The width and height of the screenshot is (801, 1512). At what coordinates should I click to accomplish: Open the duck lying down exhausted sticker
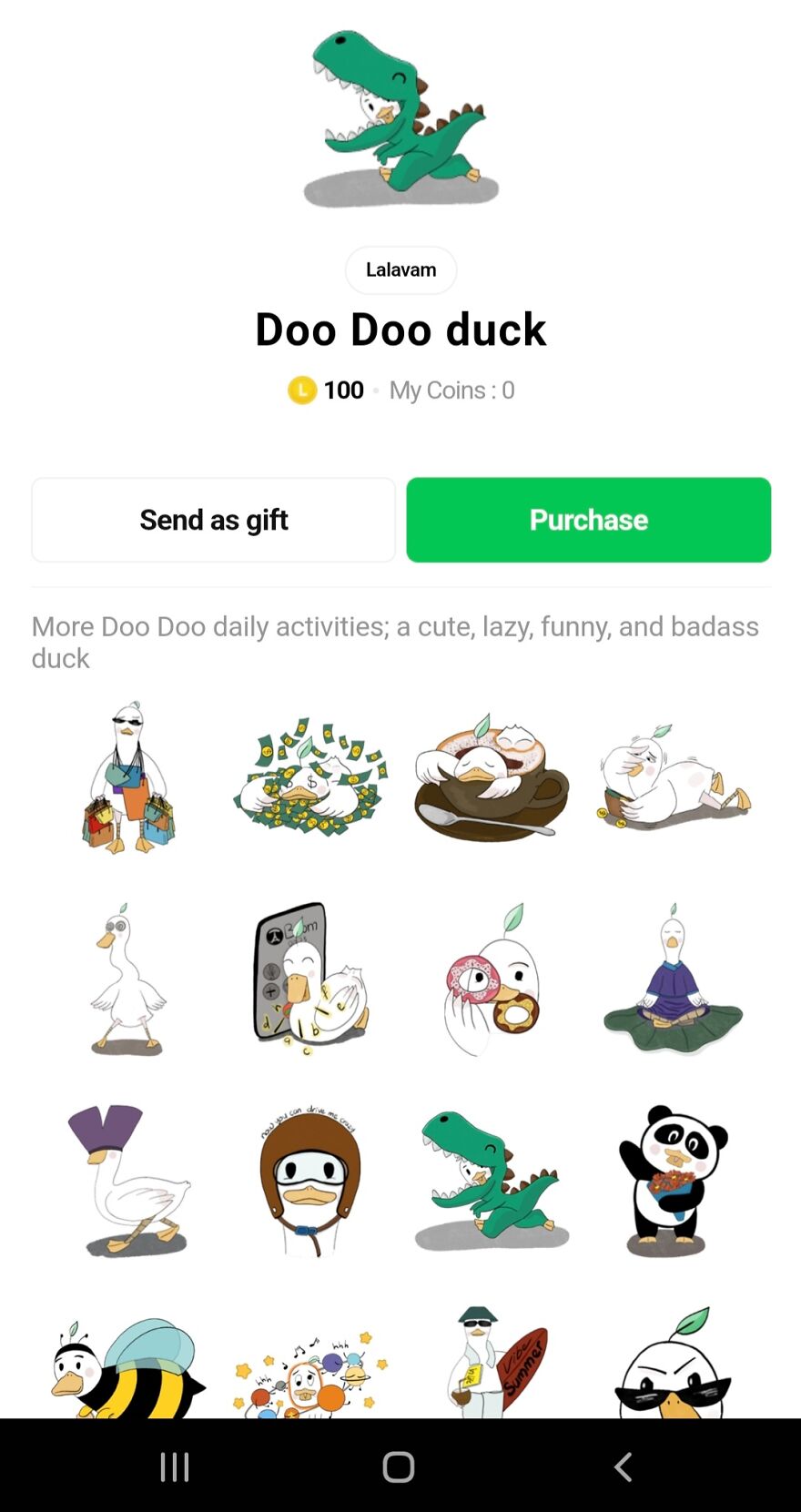point(674,778)
